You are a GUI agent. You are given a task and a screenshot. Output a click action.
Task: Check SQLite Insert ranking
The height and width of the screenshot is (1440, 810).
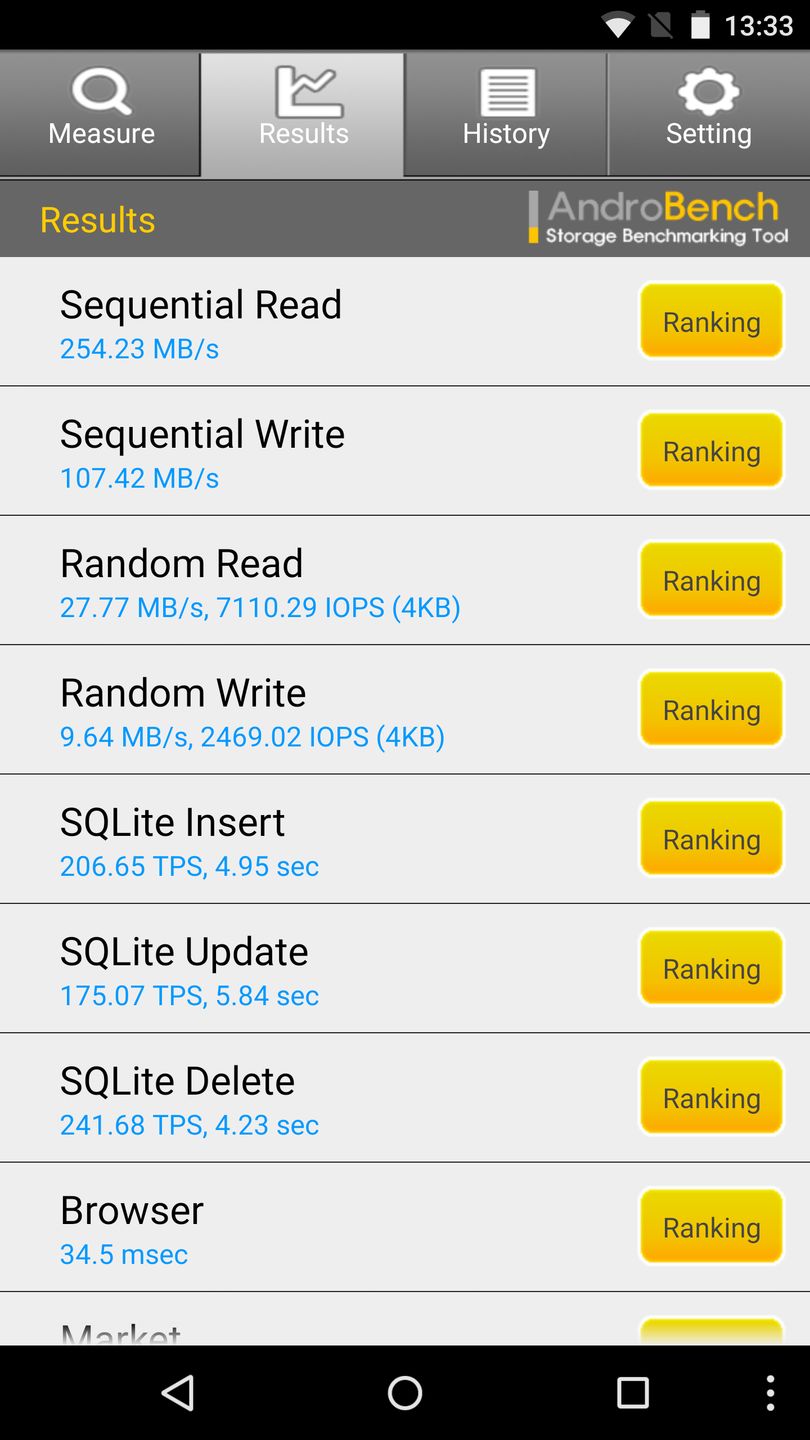(x=711, y=838)
